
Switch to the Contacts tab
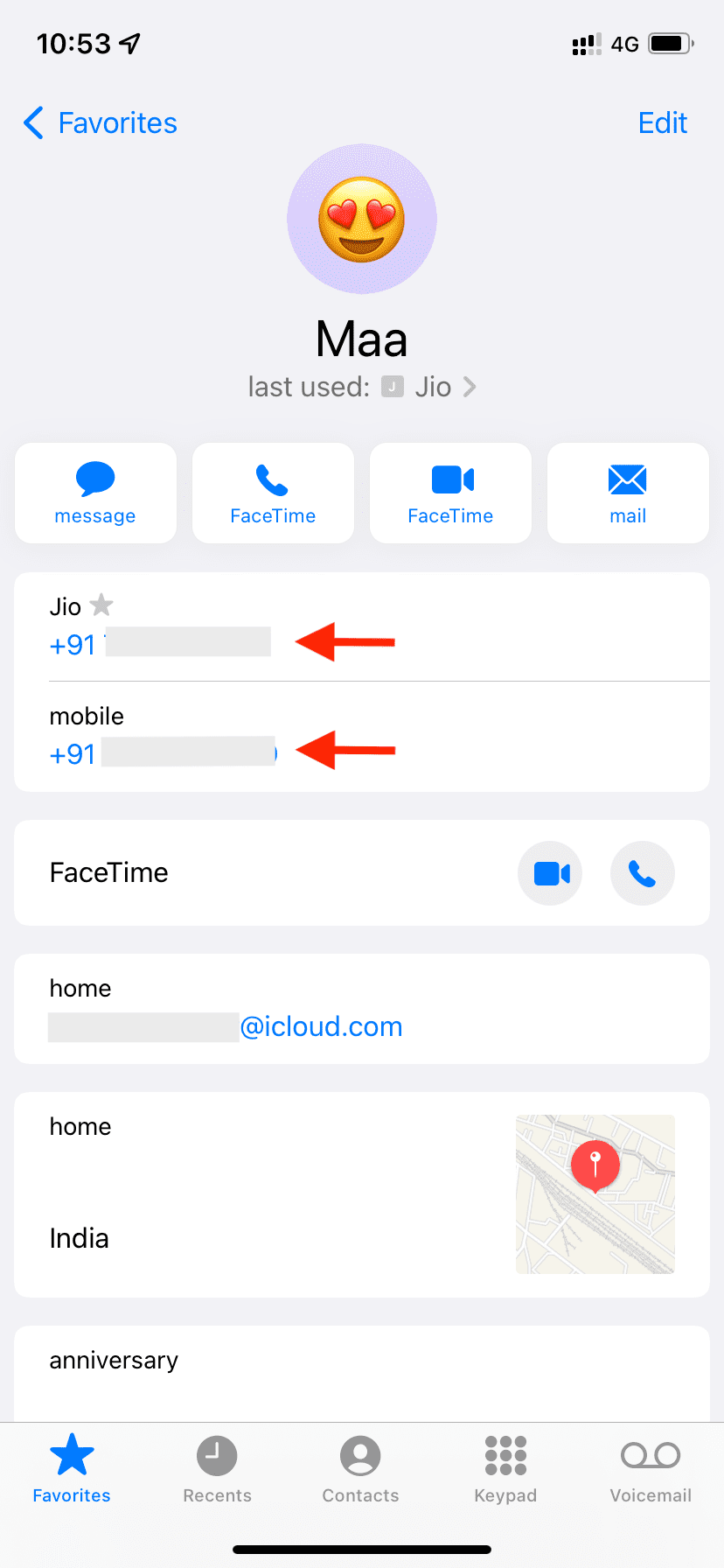[x=360, y=1470]
